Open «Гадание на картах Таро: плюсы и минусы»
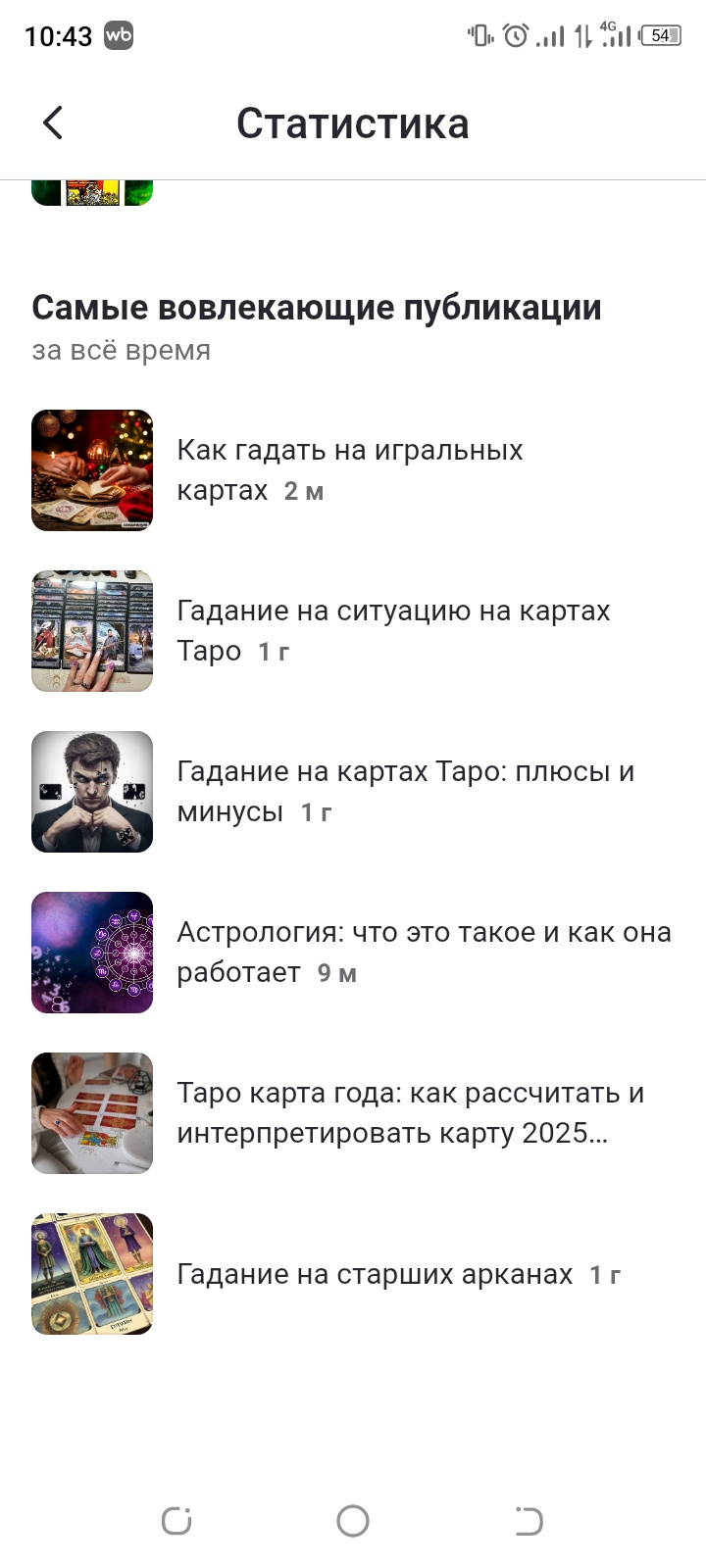This screenshot has height=1568, width=706. pyautogui.click(x=404, y=792)
